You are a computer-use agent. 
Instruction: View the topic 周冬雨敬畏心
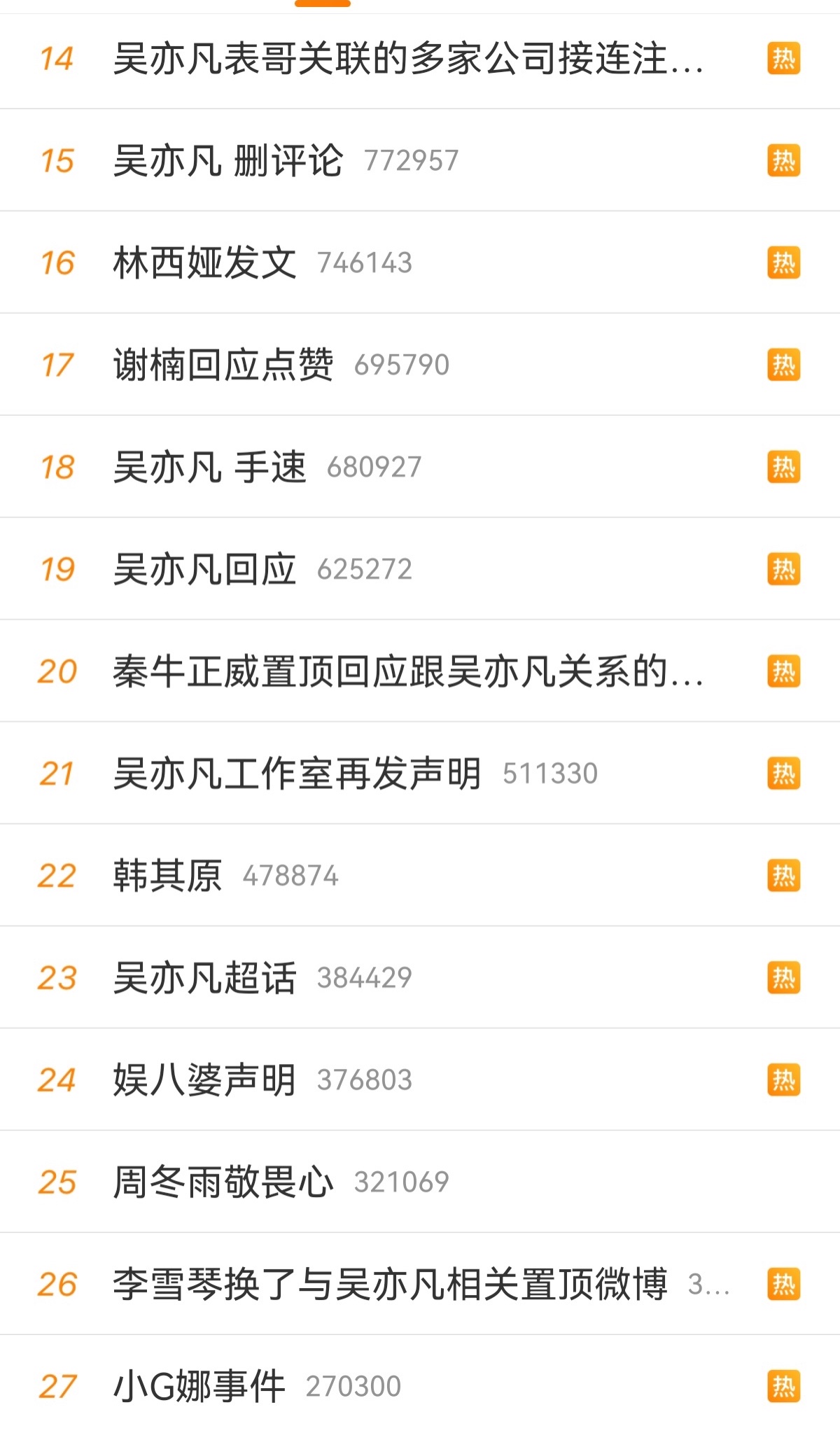pos(223,1183)
